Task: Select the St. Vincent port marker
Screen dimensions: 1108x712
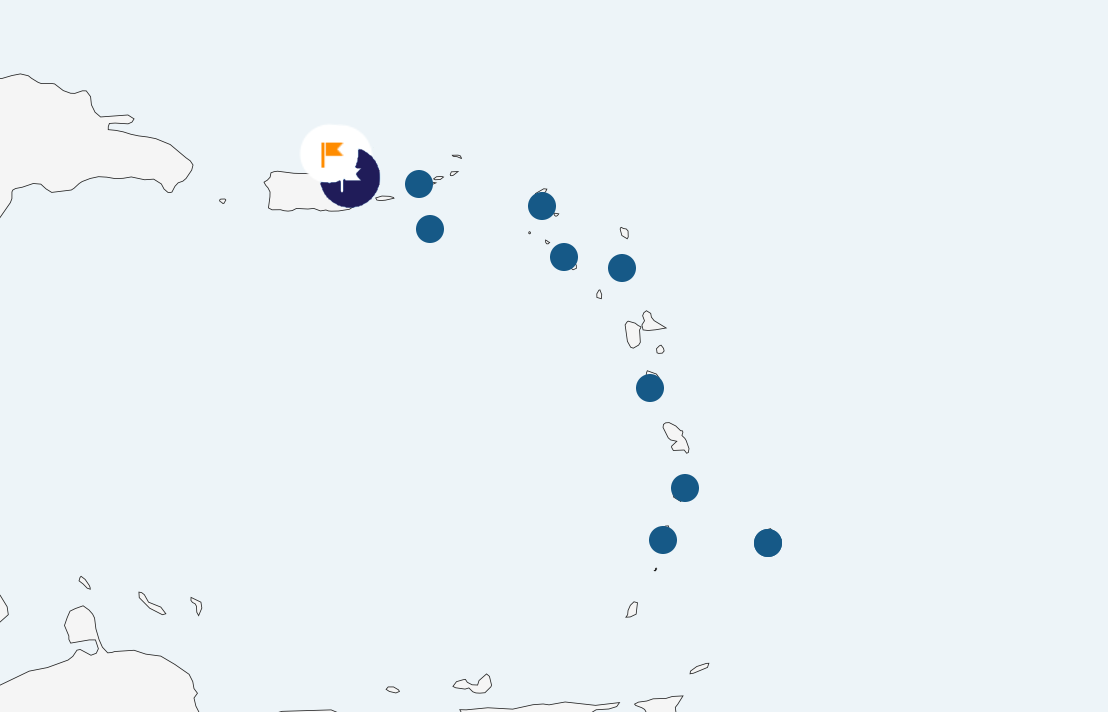Action: tap(663, 540)
